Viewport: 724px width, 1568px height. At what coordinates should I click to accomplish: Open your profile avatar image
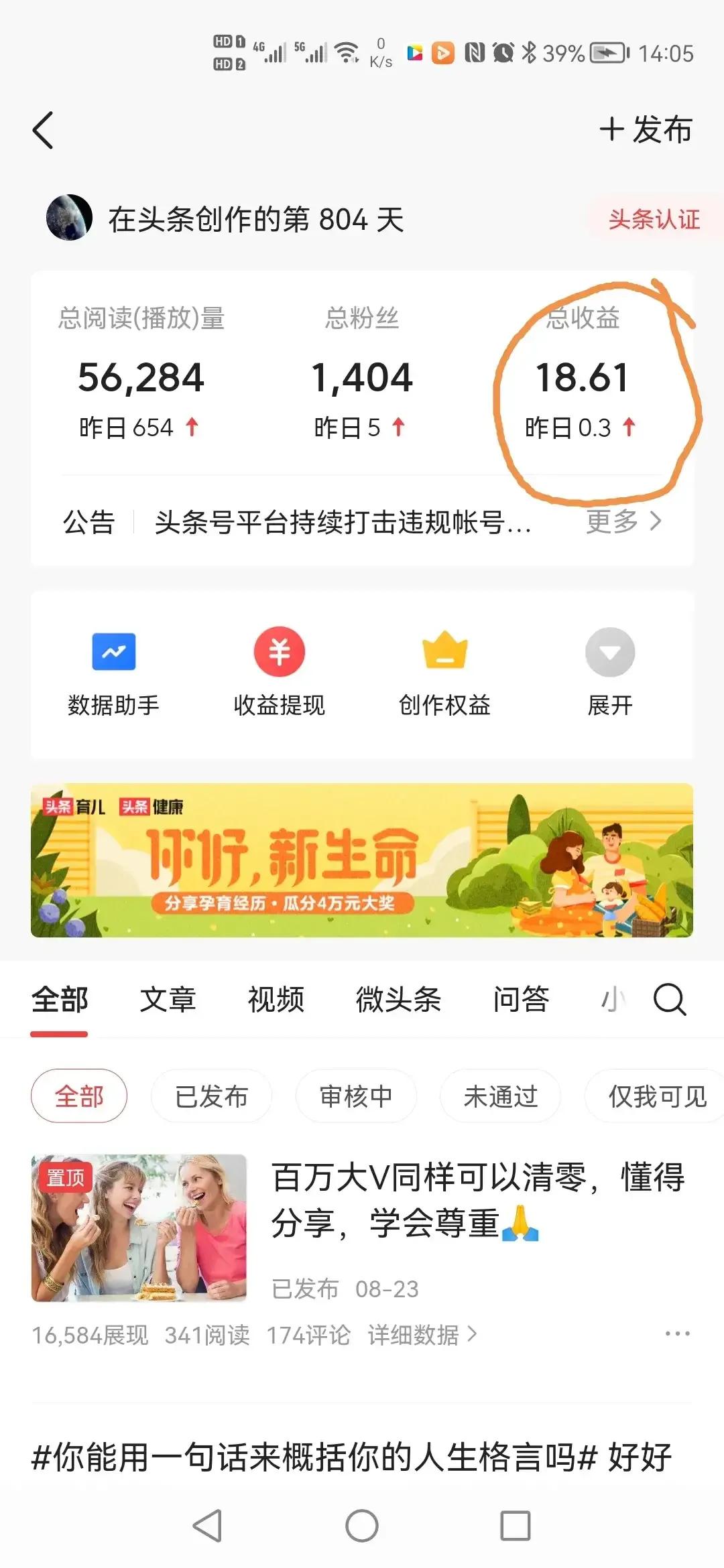coord(70,216)
